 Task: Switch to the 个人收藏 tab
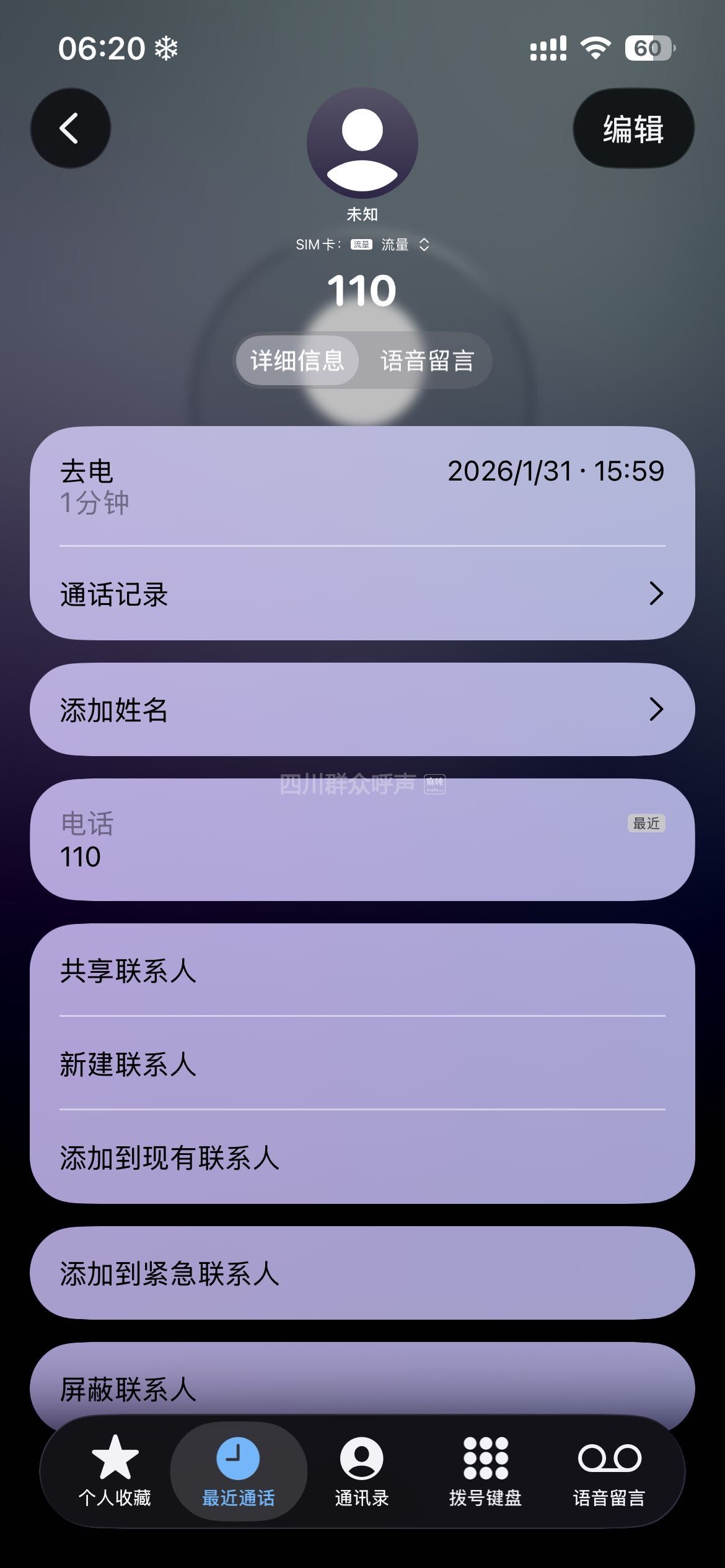pyautogui.click(x=115, y=1472)
